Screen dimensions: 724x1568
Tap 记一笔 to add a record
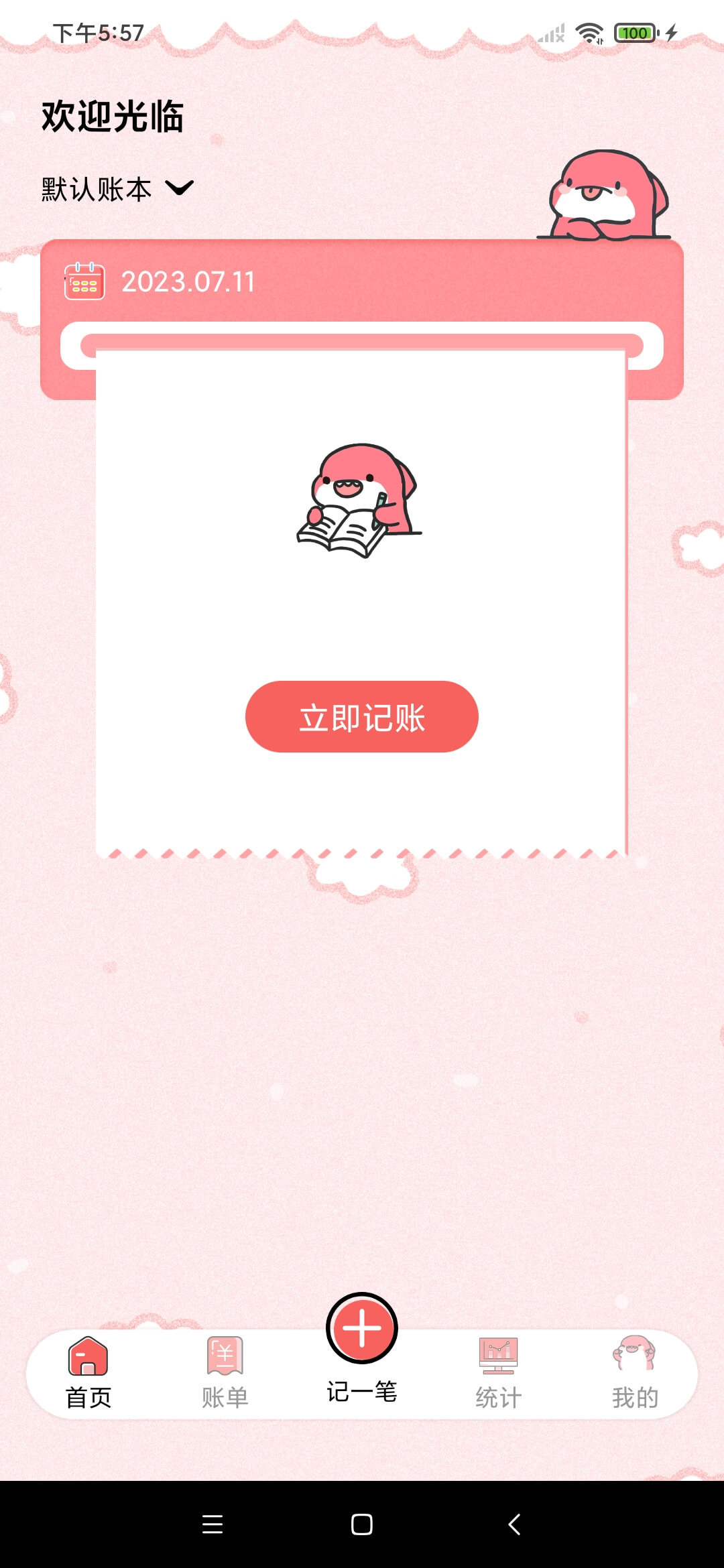pos(362,1340)
